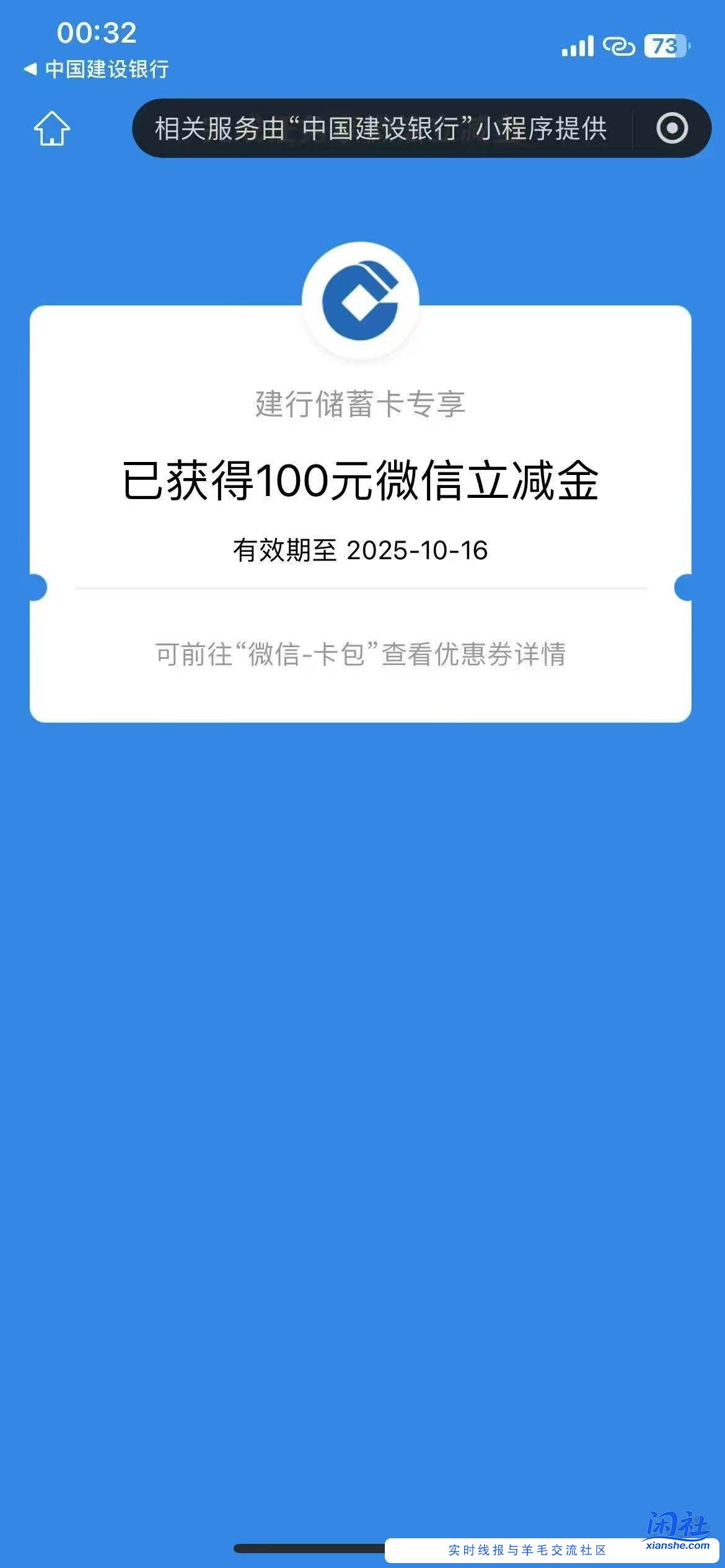The height and width of the screenshot is (1568, 725).
Task: Tap the cellular signal bars indicator
Action: click(578, 46)
